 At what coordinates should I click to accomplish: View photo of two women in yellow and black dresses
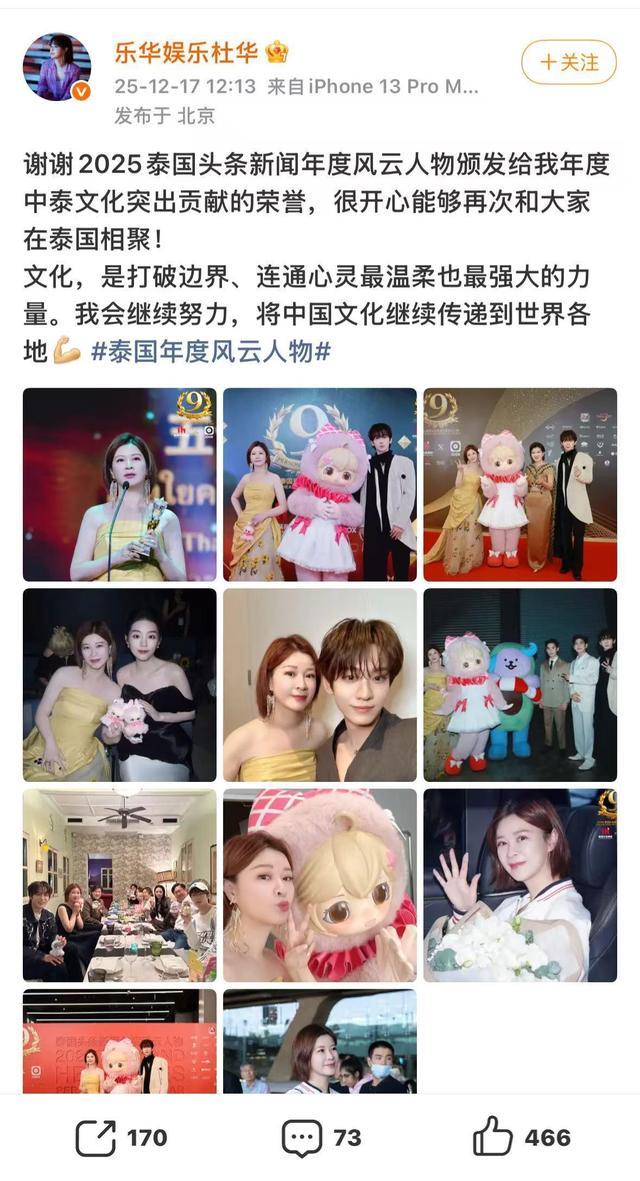click(x=119, y=685)
